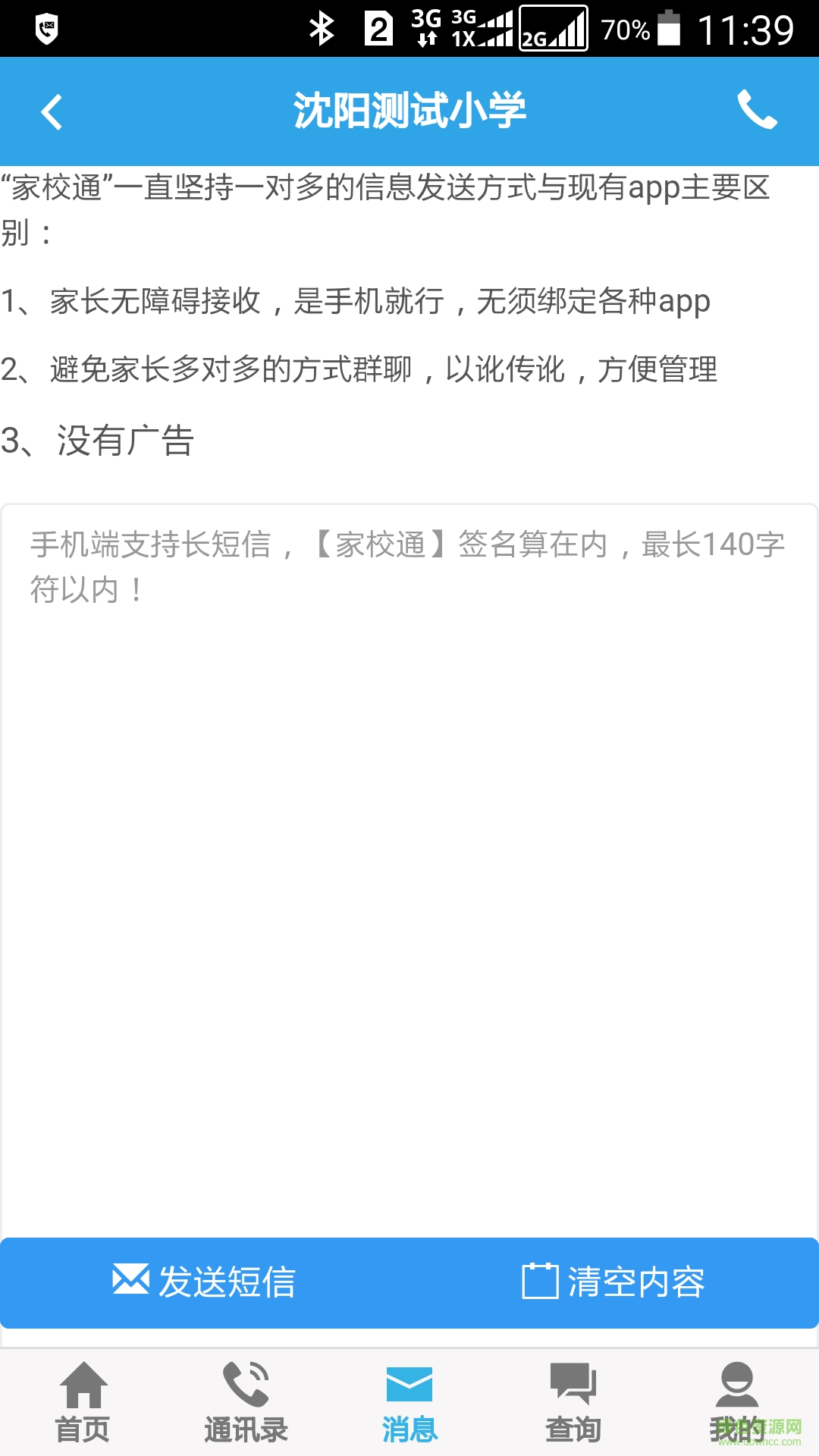Image resolution: width=819 pixels, height=1456 pixels.
Task: Tap the back arrow in the header
Action: click(52, 111)
